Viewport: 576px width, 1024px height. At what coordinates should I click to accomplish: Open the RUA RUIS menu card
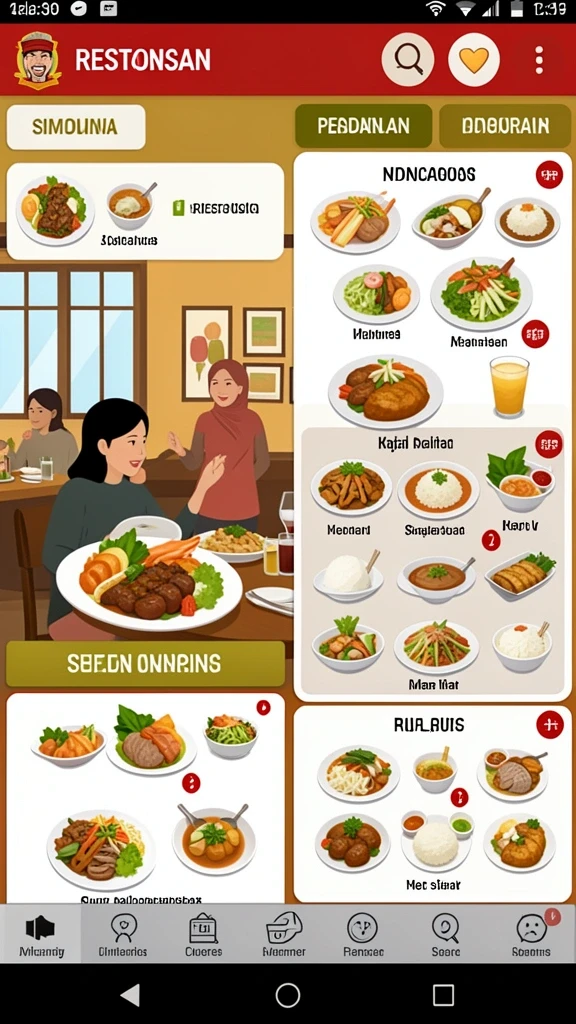tap(432, 804)
